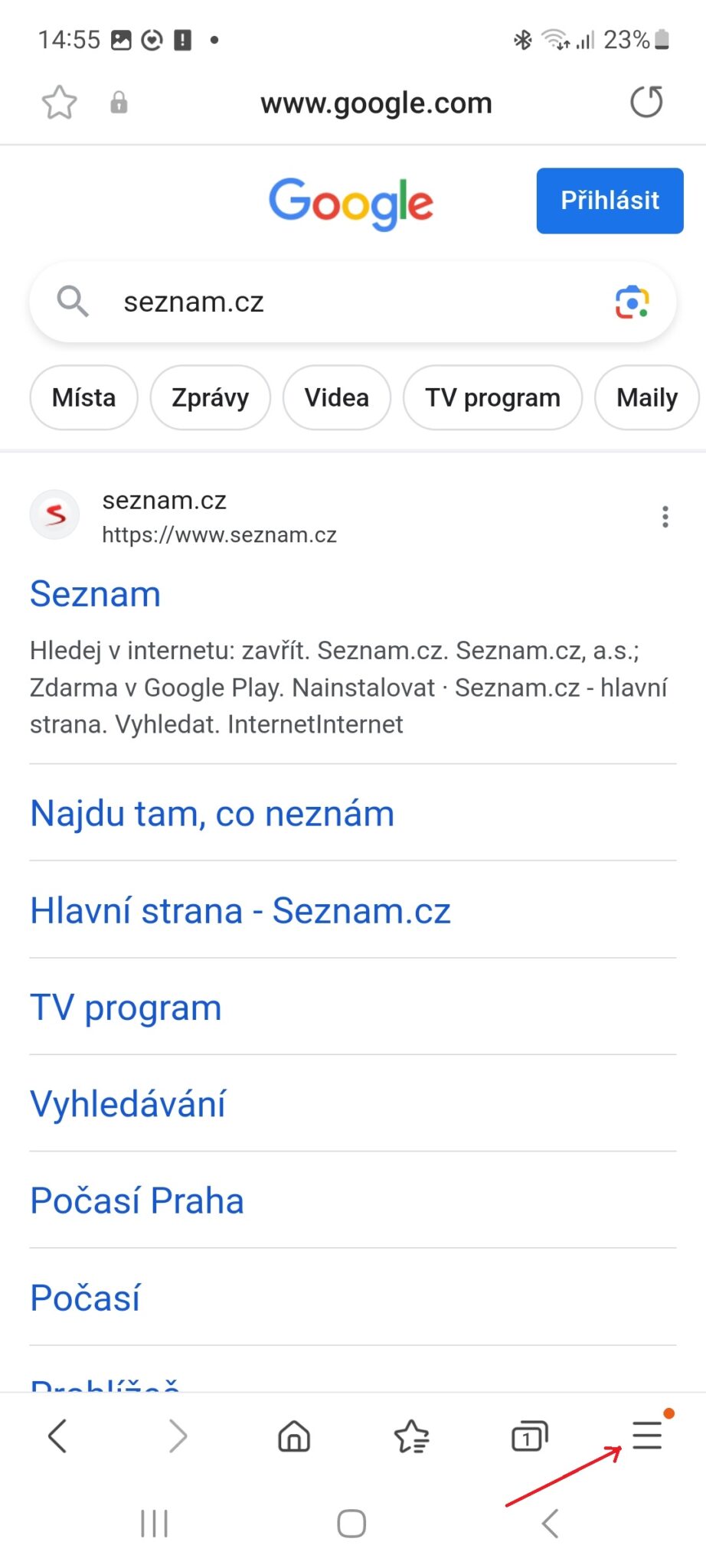Select the TV program search filter
This screenshot has height=1568, width=706.
pos(491,397)
